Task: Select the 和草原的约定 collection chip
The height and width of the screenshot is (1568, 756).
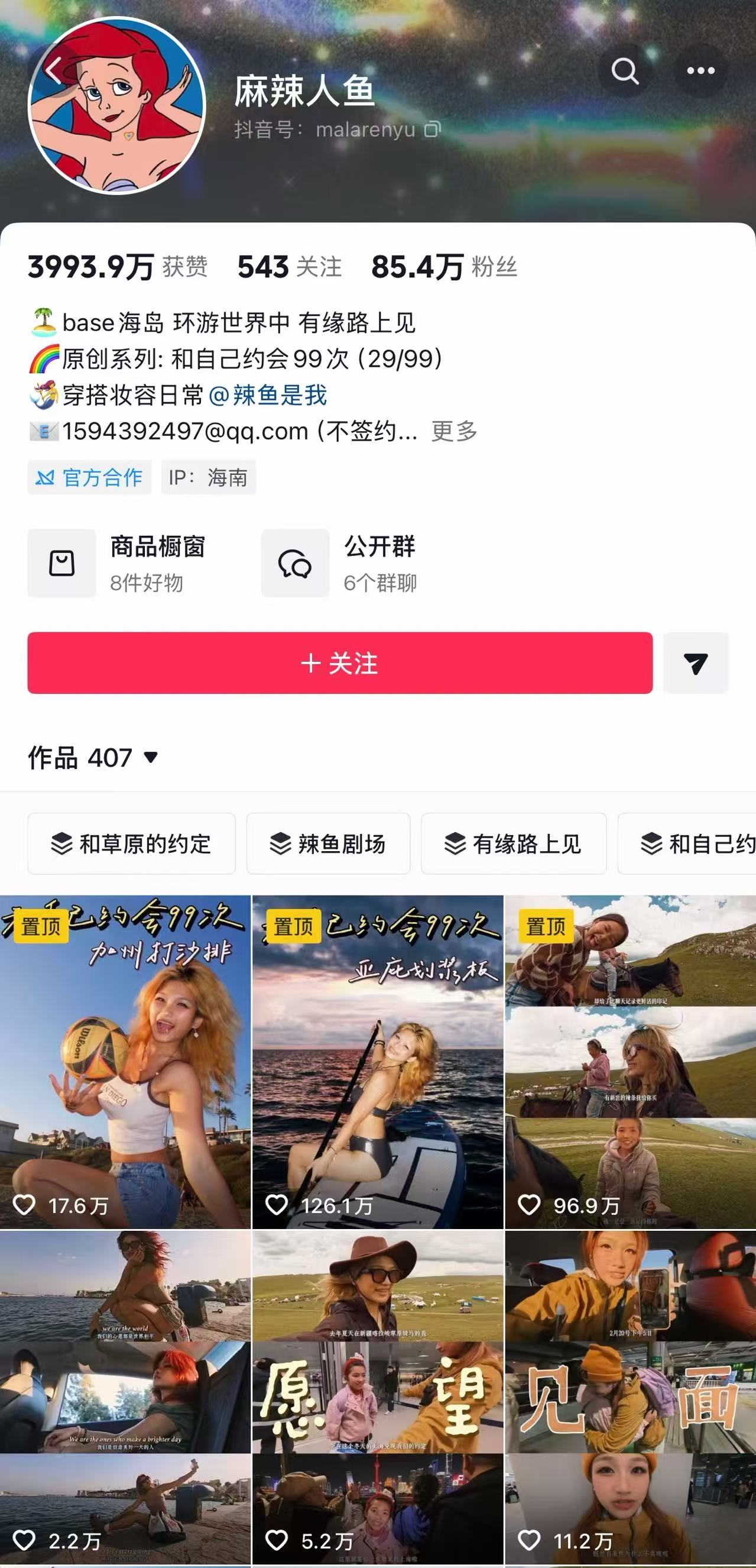Action: click(131, 843)
